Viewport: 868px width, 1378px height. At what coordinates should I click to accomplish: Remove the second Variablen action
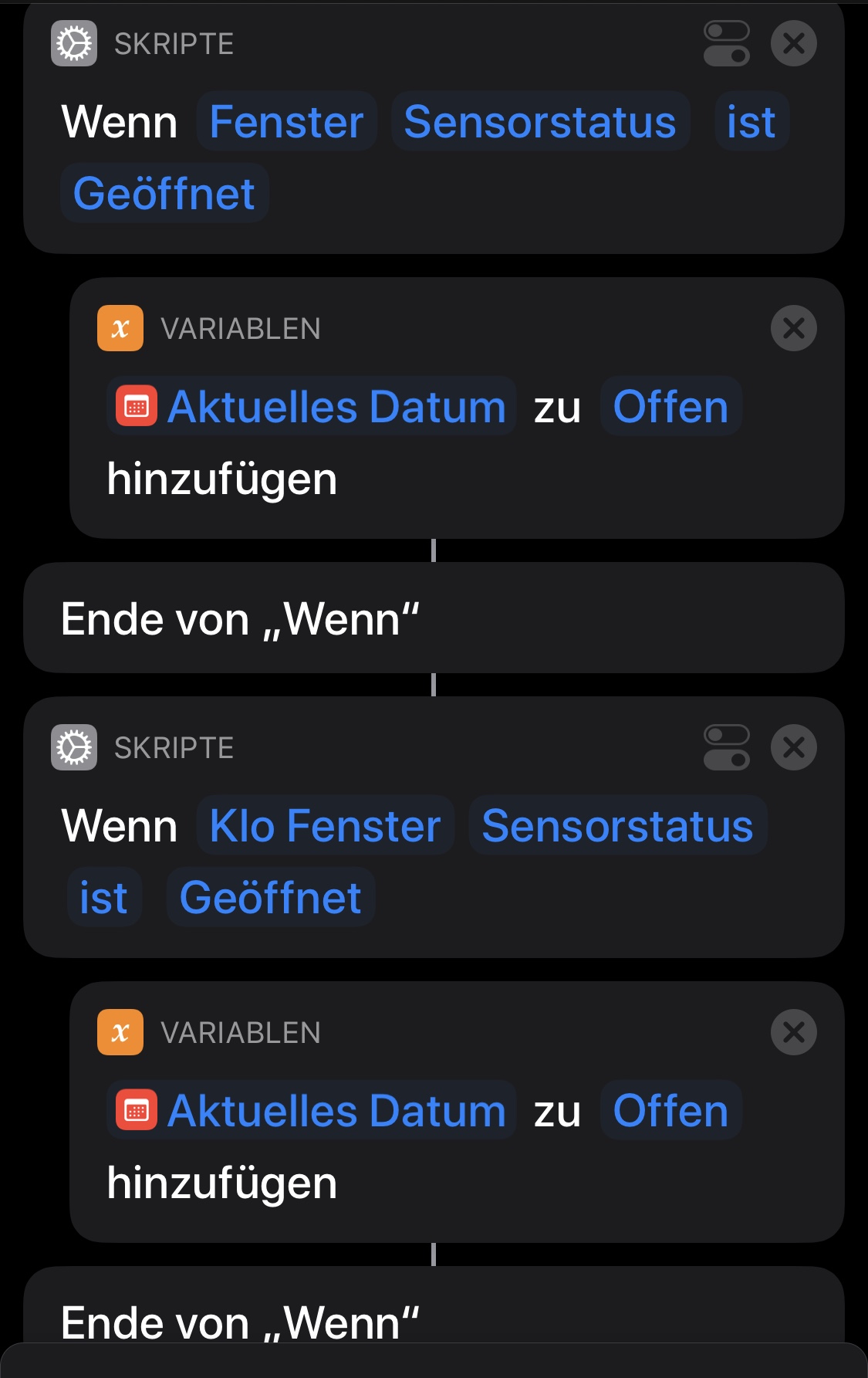[793, 1033]
